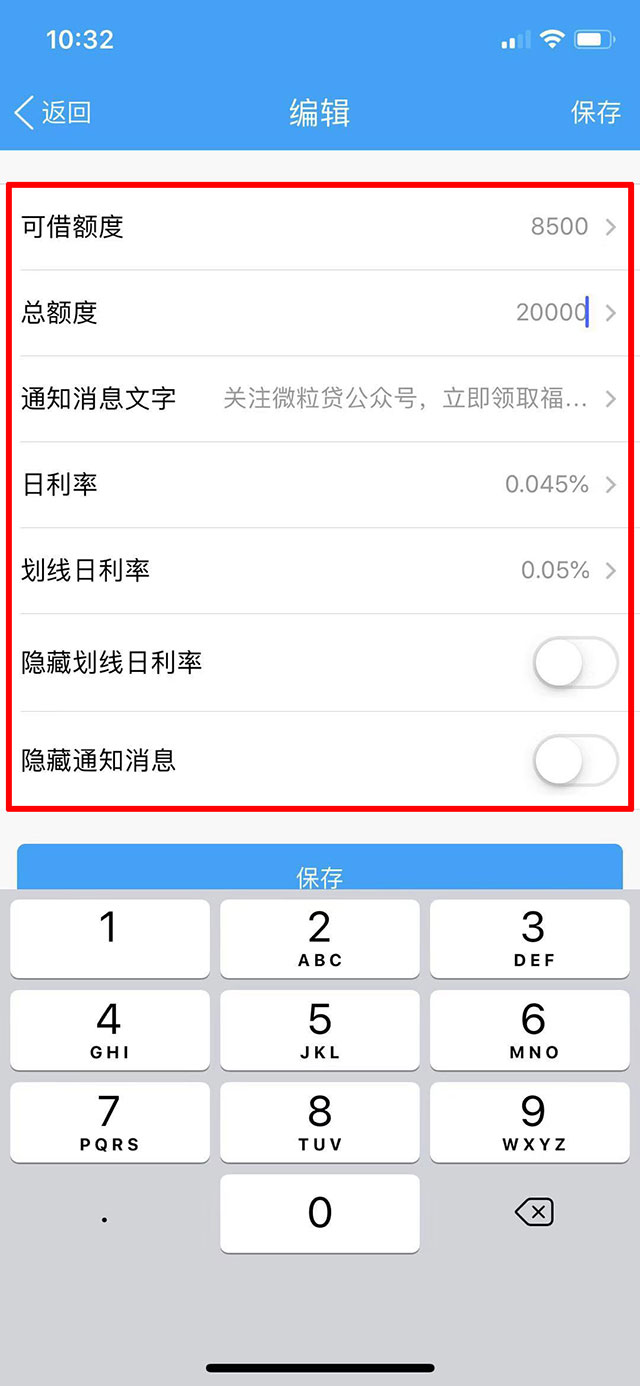Go back with the 返回 button
The image size is (640, 1386).
point(54,112)
